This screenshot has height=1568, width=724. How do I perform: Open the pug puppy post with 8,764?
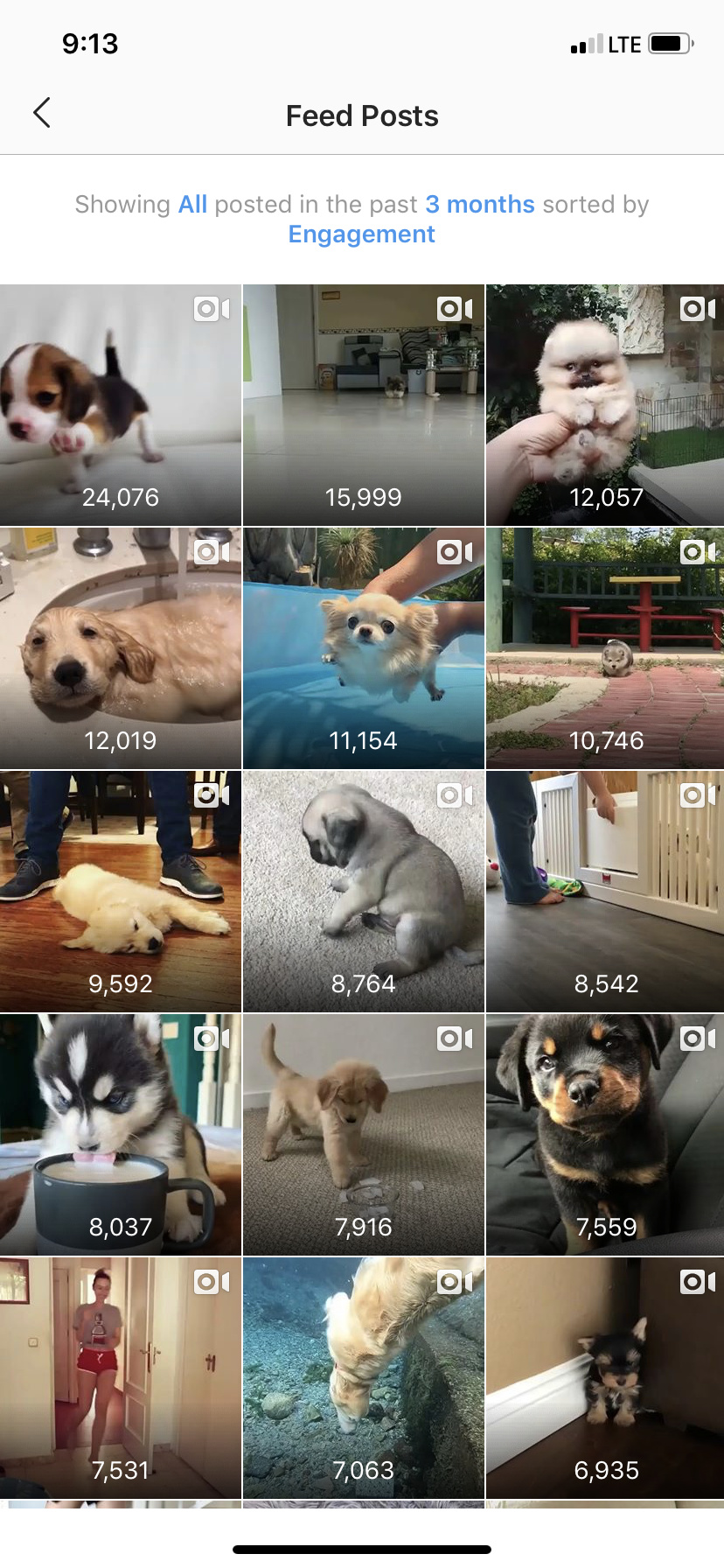tap(363, 892)
